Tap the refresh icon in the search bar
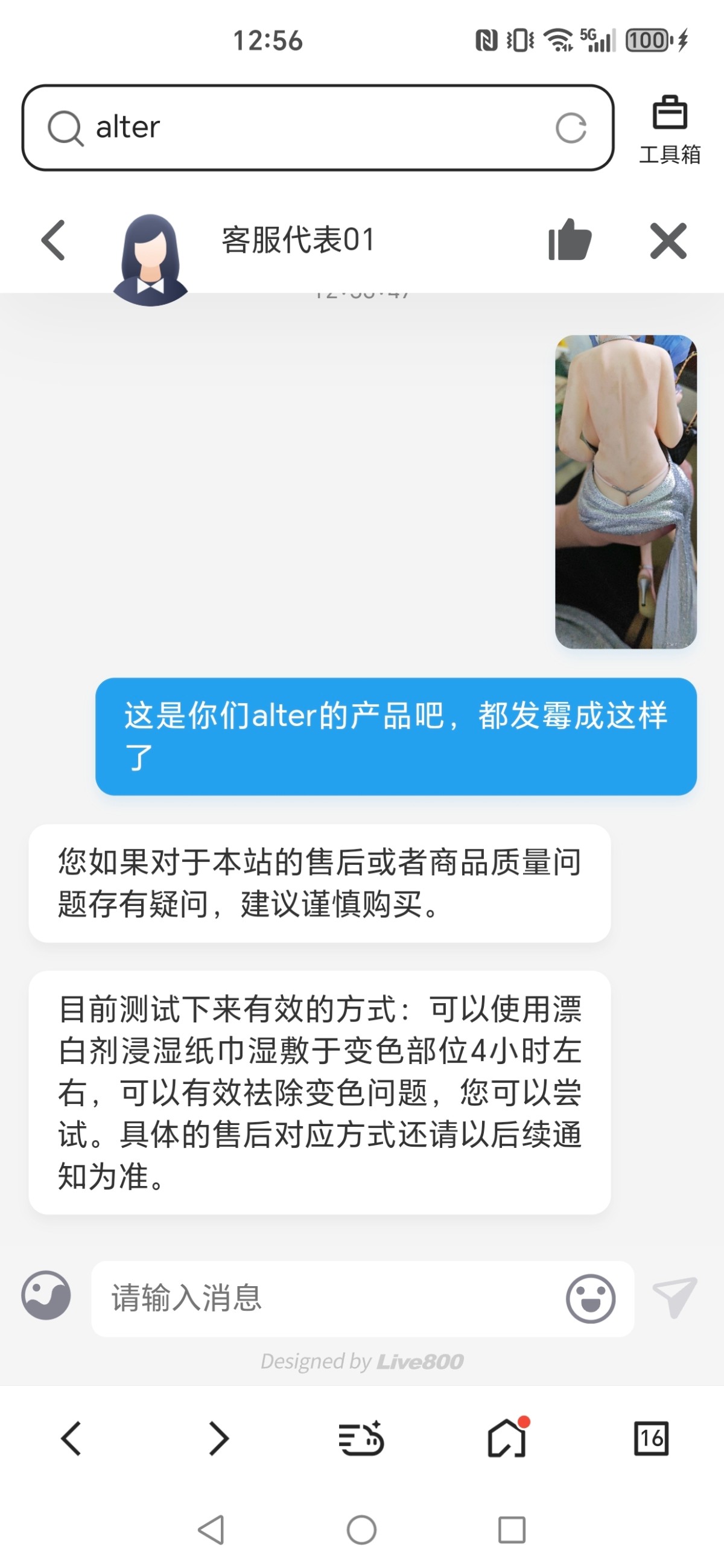This screenshot has width=724, height=1568. point(571,127)
